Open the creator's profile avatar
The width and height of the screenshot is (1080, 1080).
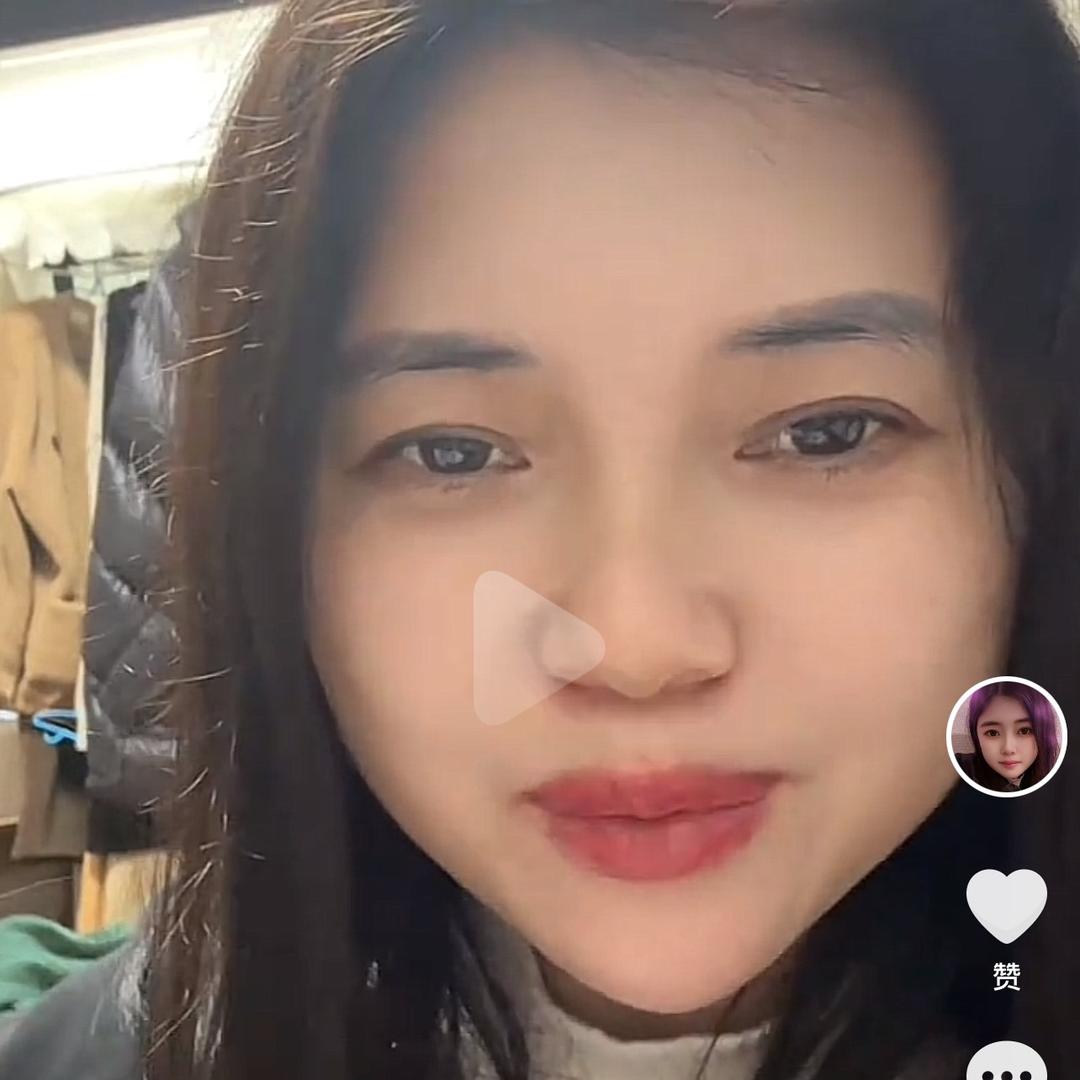(1006, 736)
